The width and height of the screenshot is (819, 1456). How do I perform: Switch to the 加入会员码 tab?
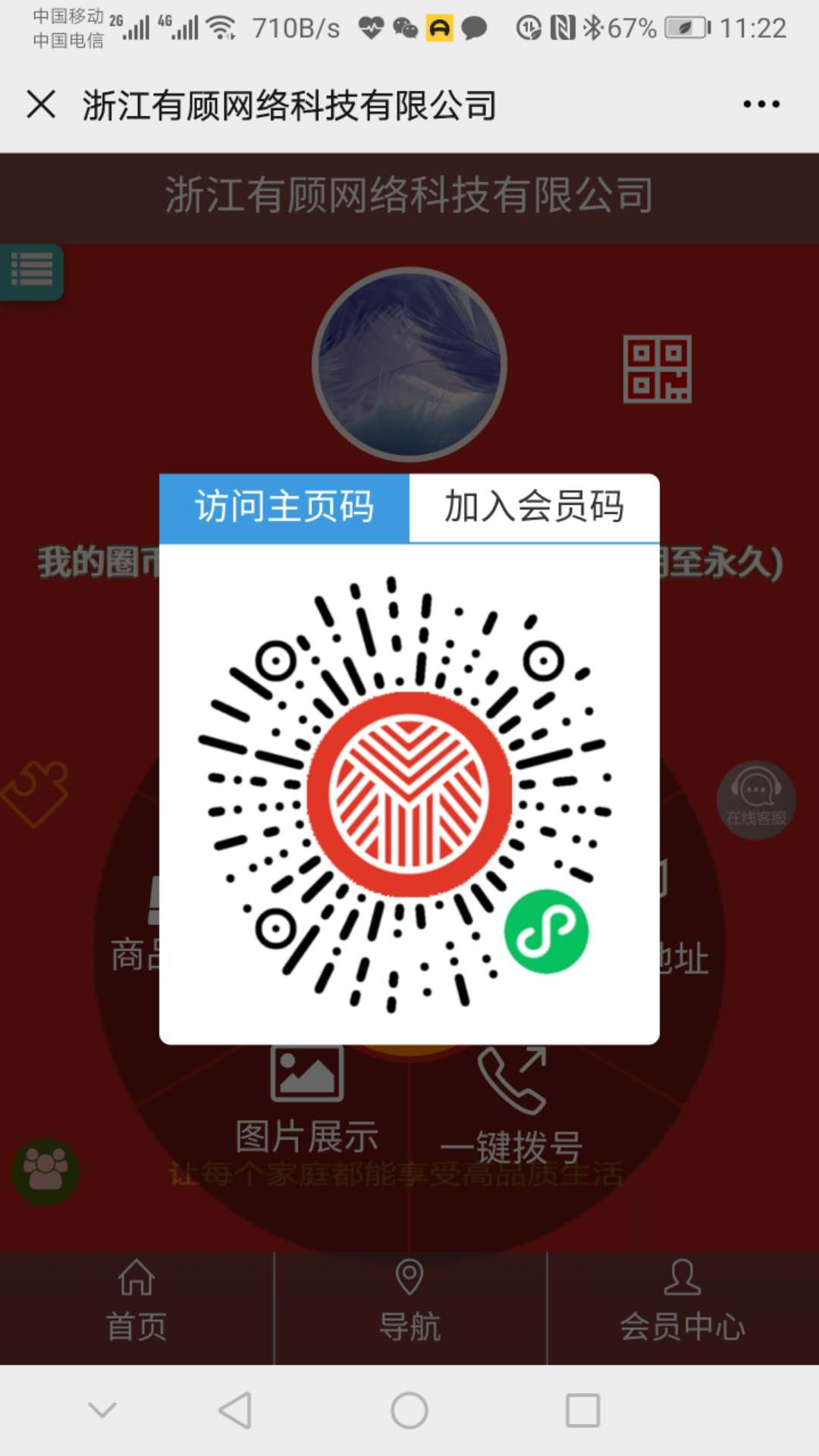click(x=534, y=507)
